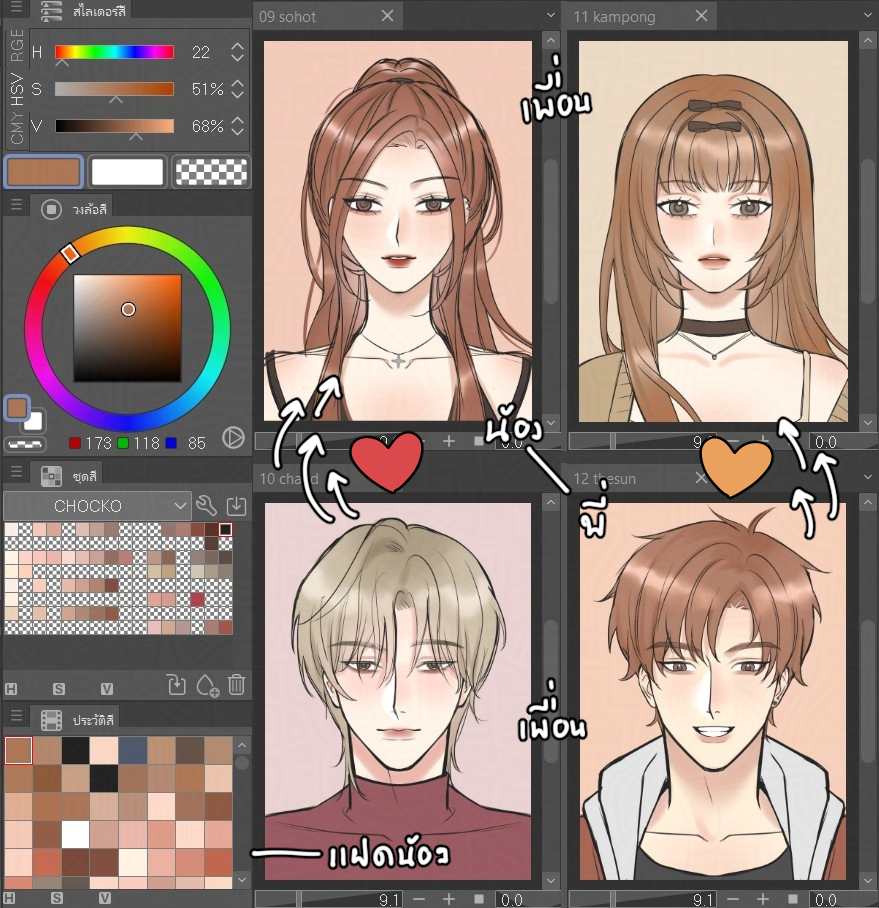Close the 09 sohot canvas tab

point(387,16)
